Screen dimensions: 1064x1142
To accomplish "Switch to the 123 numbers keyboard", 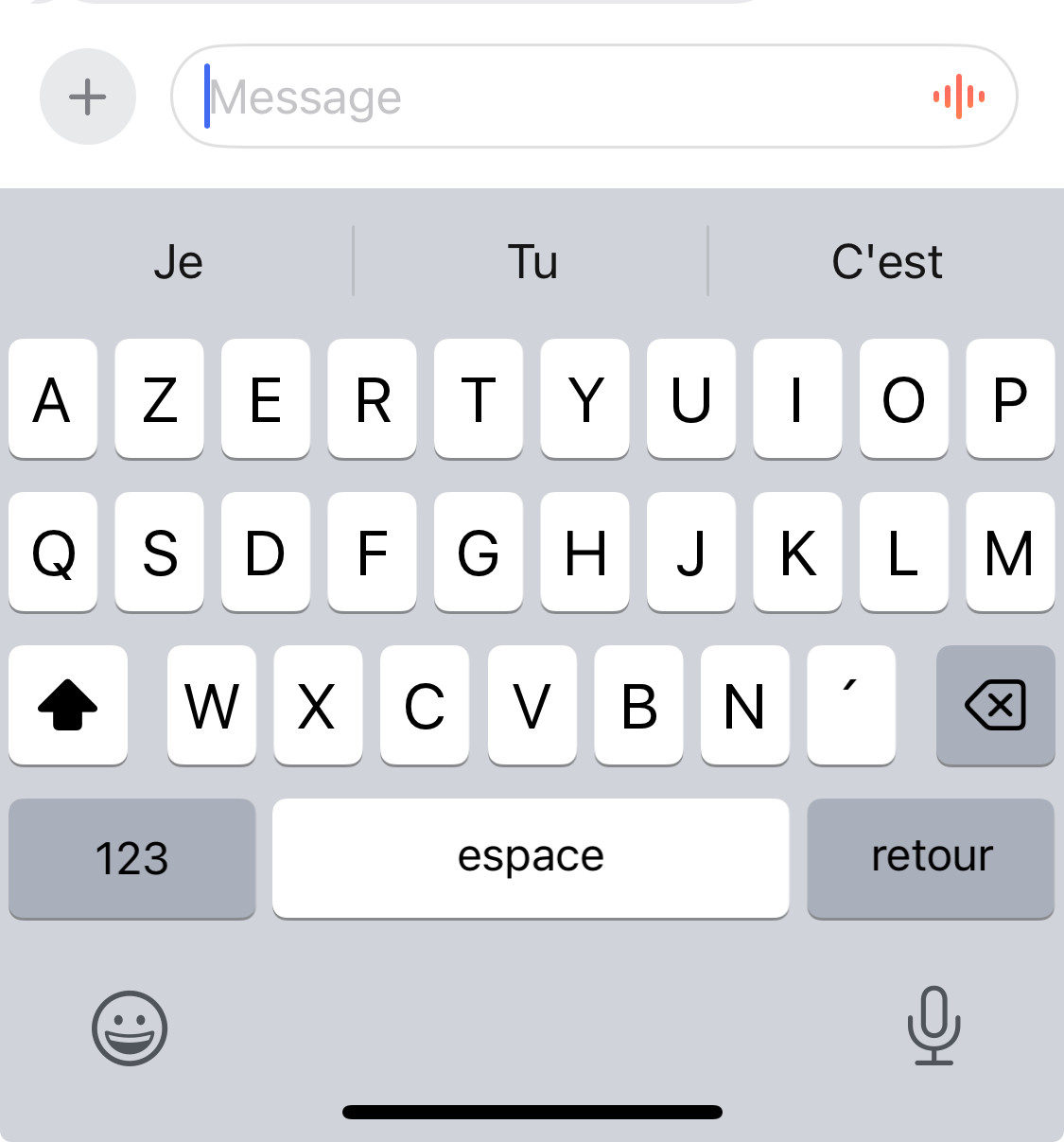I will (132, 858).
